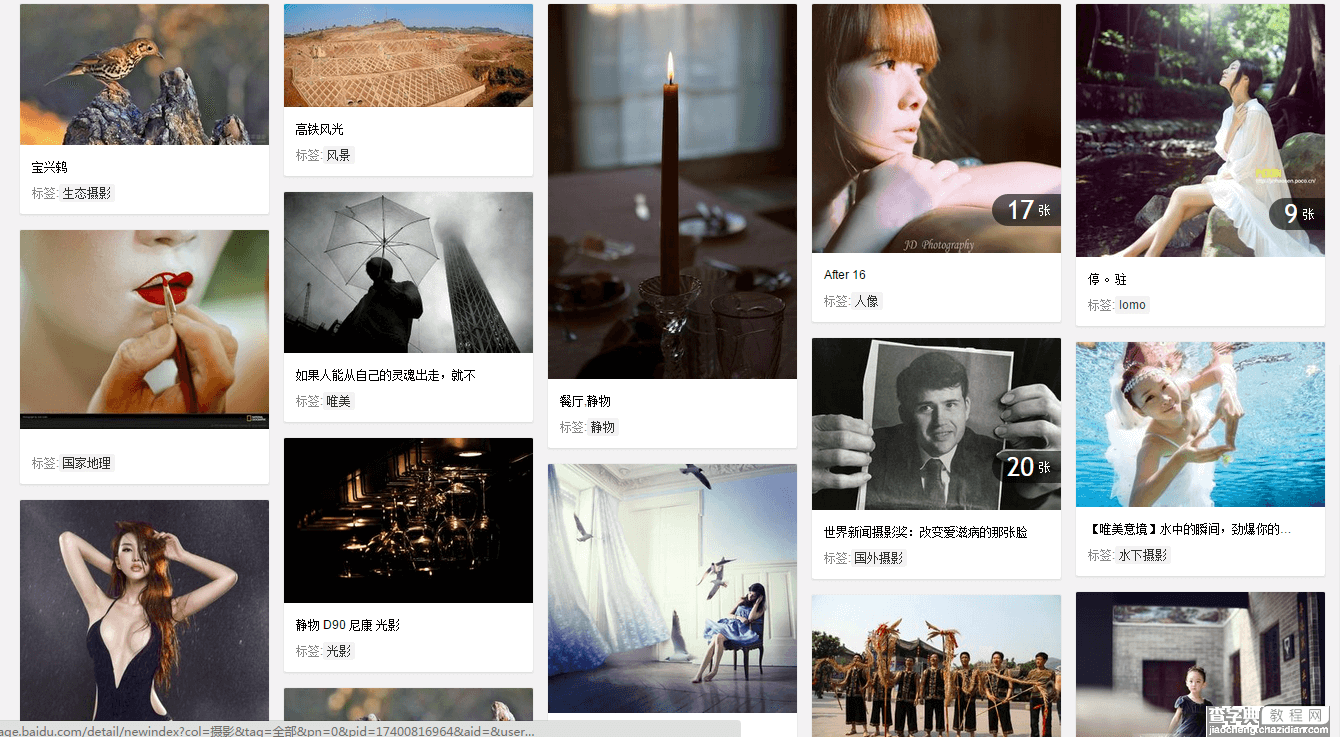Viewport: 1340px width, 737px height.
Task: Open the 宝兴鸫 bird photo card
Action: coord(144,75)
